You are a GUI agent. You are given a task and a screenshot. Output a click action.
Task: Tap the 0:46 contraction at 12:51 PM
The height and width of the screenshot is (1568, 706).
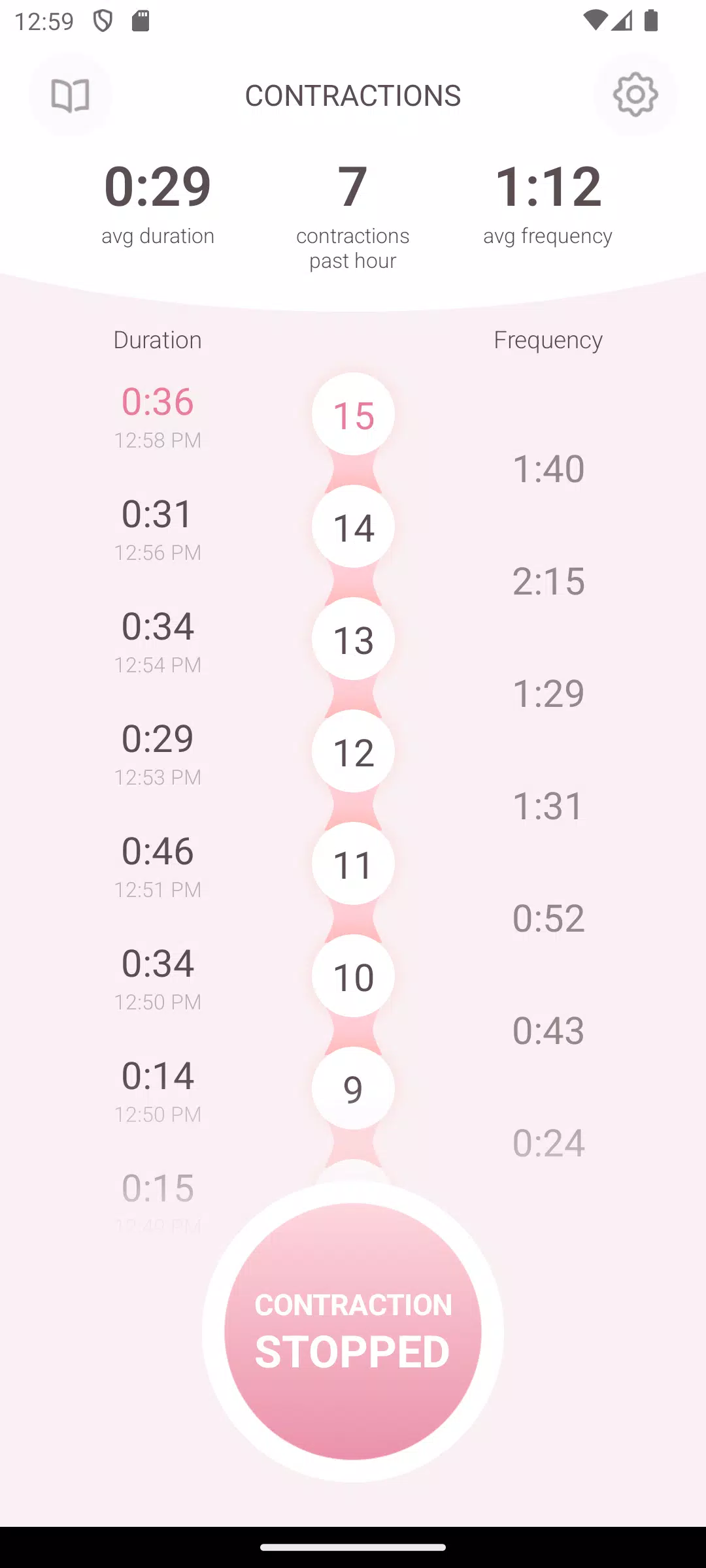[158, 851]
